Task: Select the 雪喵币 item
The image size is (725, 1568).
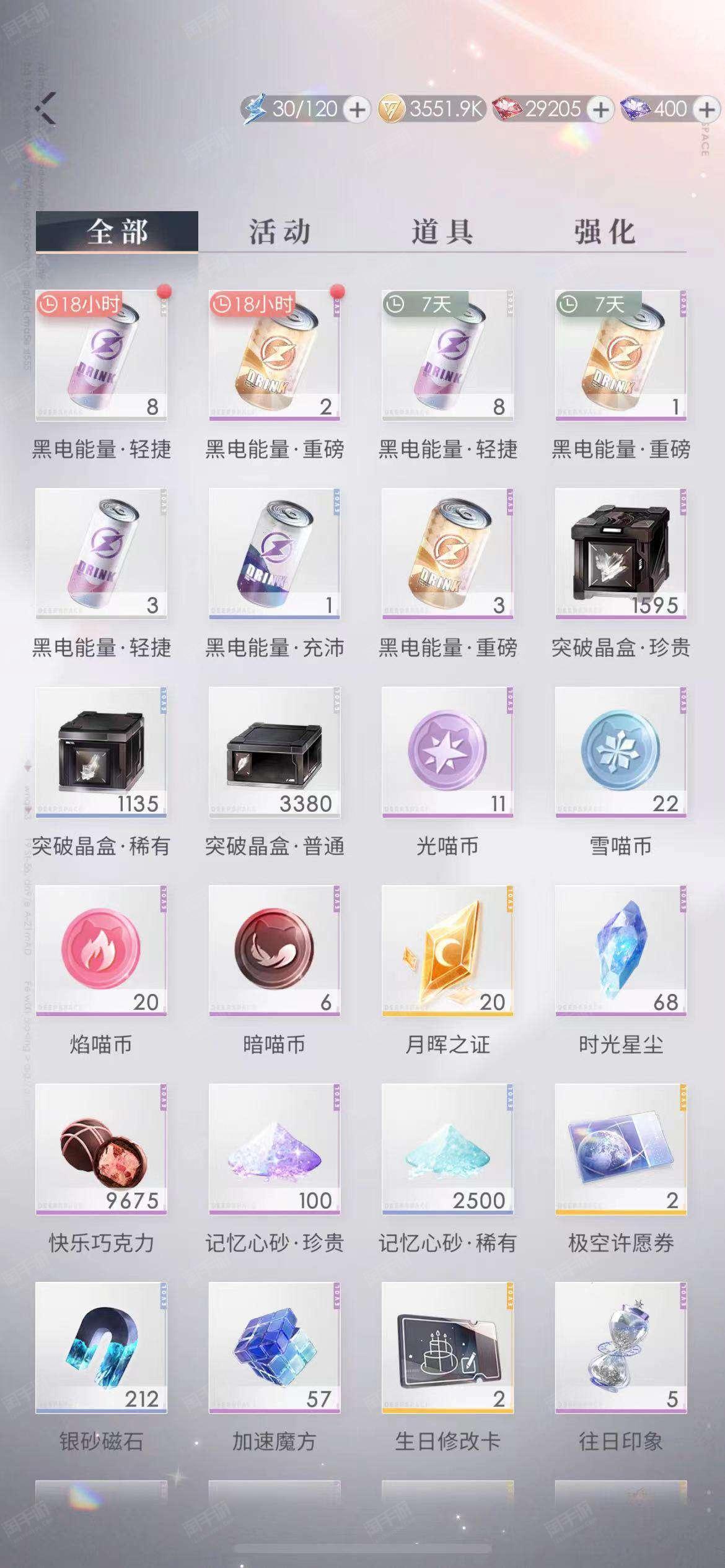Action: click(620, 752)
